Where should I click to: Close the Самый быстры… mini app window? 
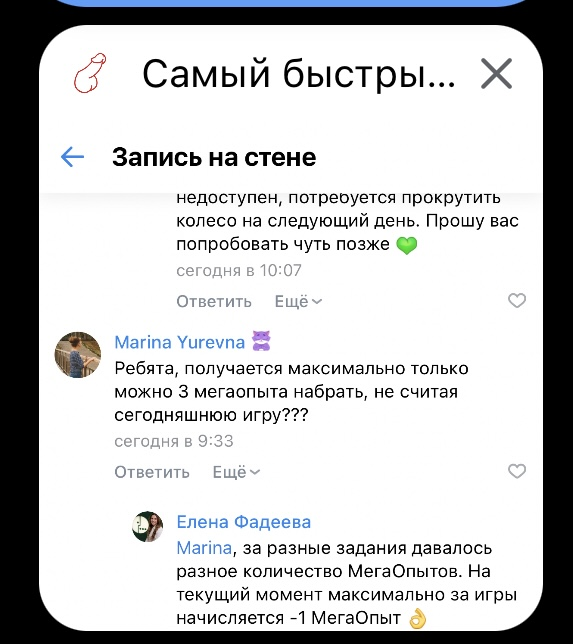coord(496,74)
